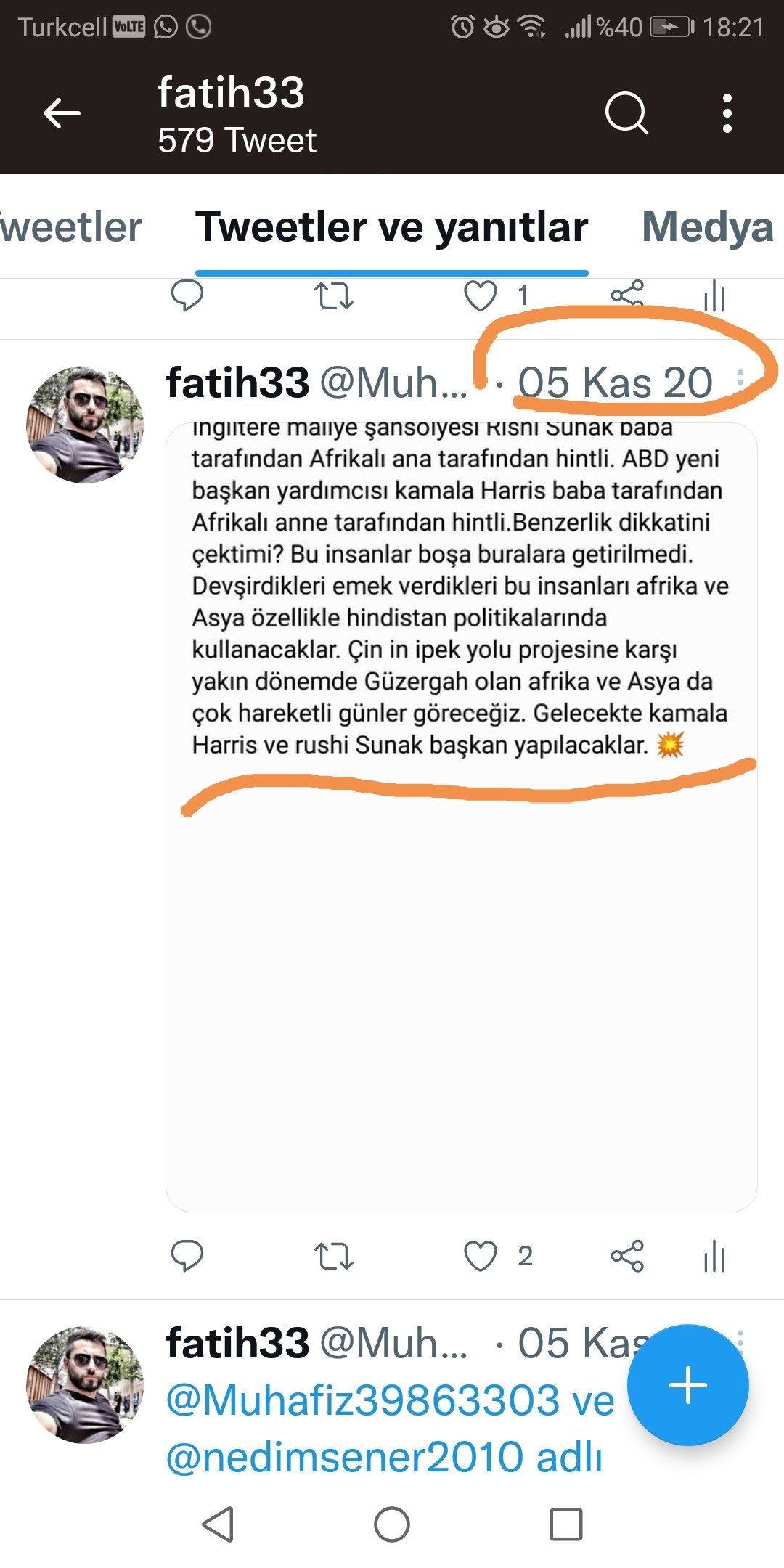Share the tweet with 2 likes
The height and width of the screenshot is (1568, 784).
627,1256
